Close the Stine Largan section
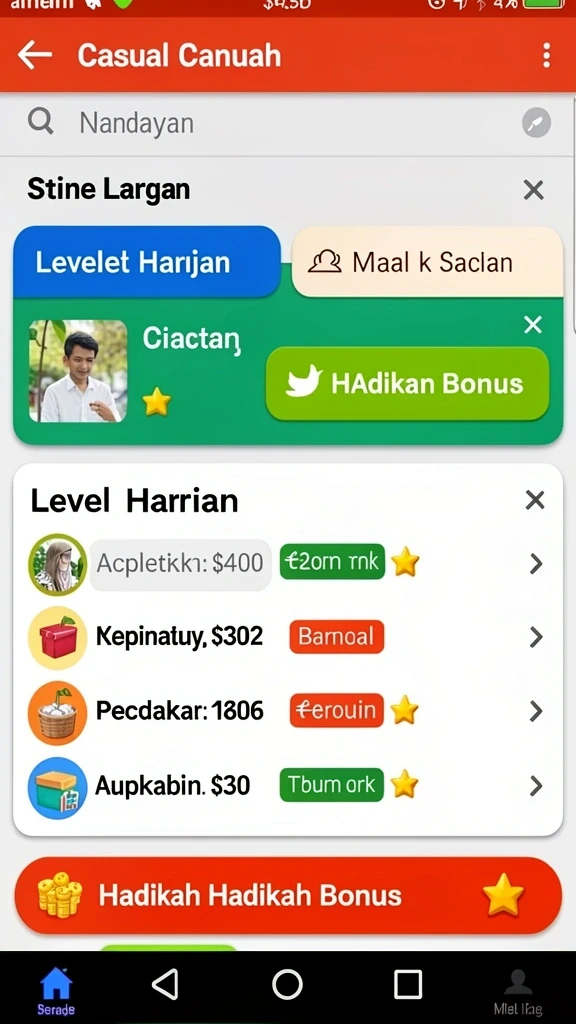Viewport: 576px width, 1024px height. 534,190
